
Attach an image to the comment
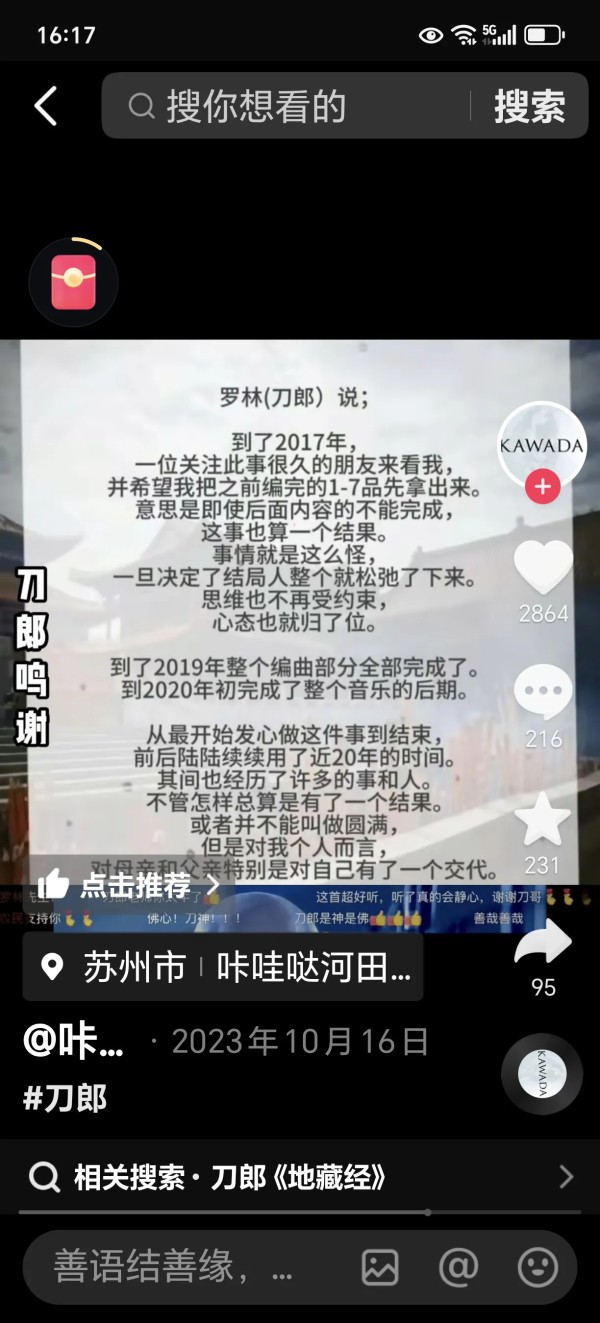[x=380, y=1267]
